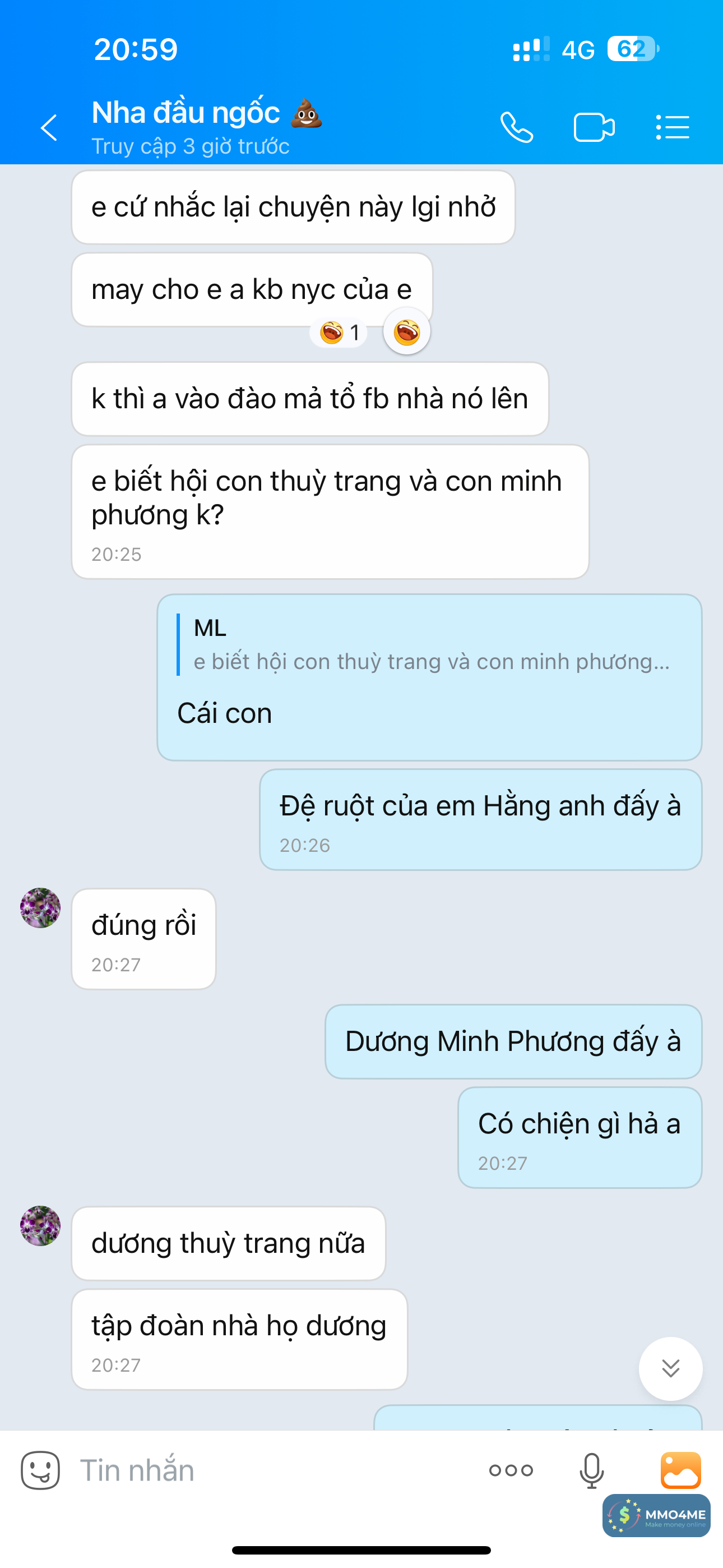Record a voice message
The height and width of the screenshot is (1568, 723).
[x=591, y=1470]
